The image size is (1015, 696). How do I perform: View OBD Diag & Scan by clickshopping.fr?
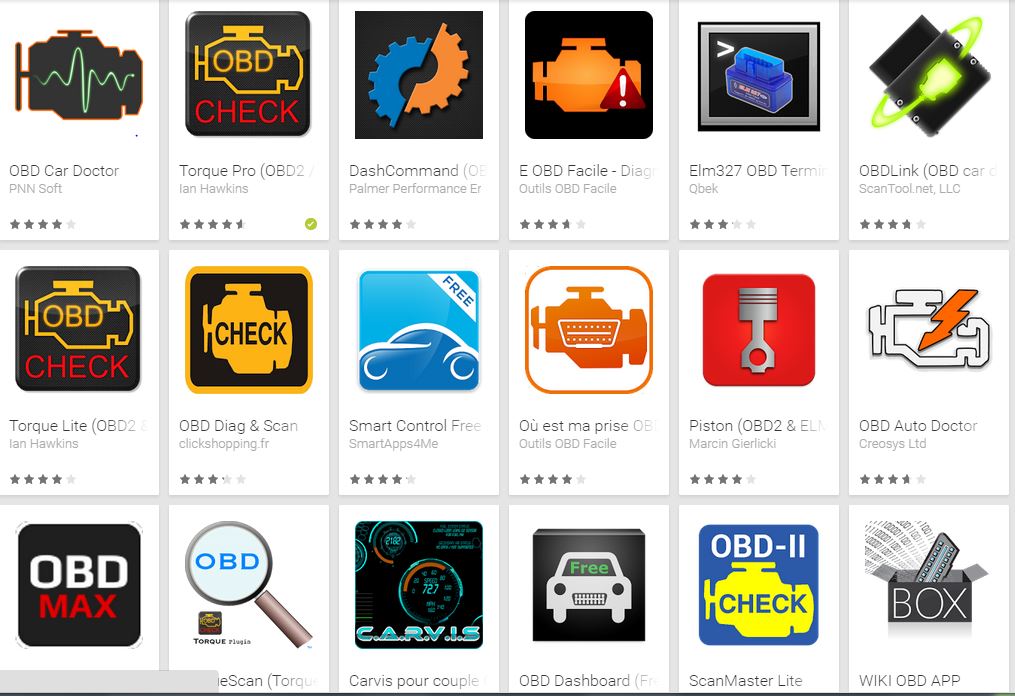(x=248, y=330)
